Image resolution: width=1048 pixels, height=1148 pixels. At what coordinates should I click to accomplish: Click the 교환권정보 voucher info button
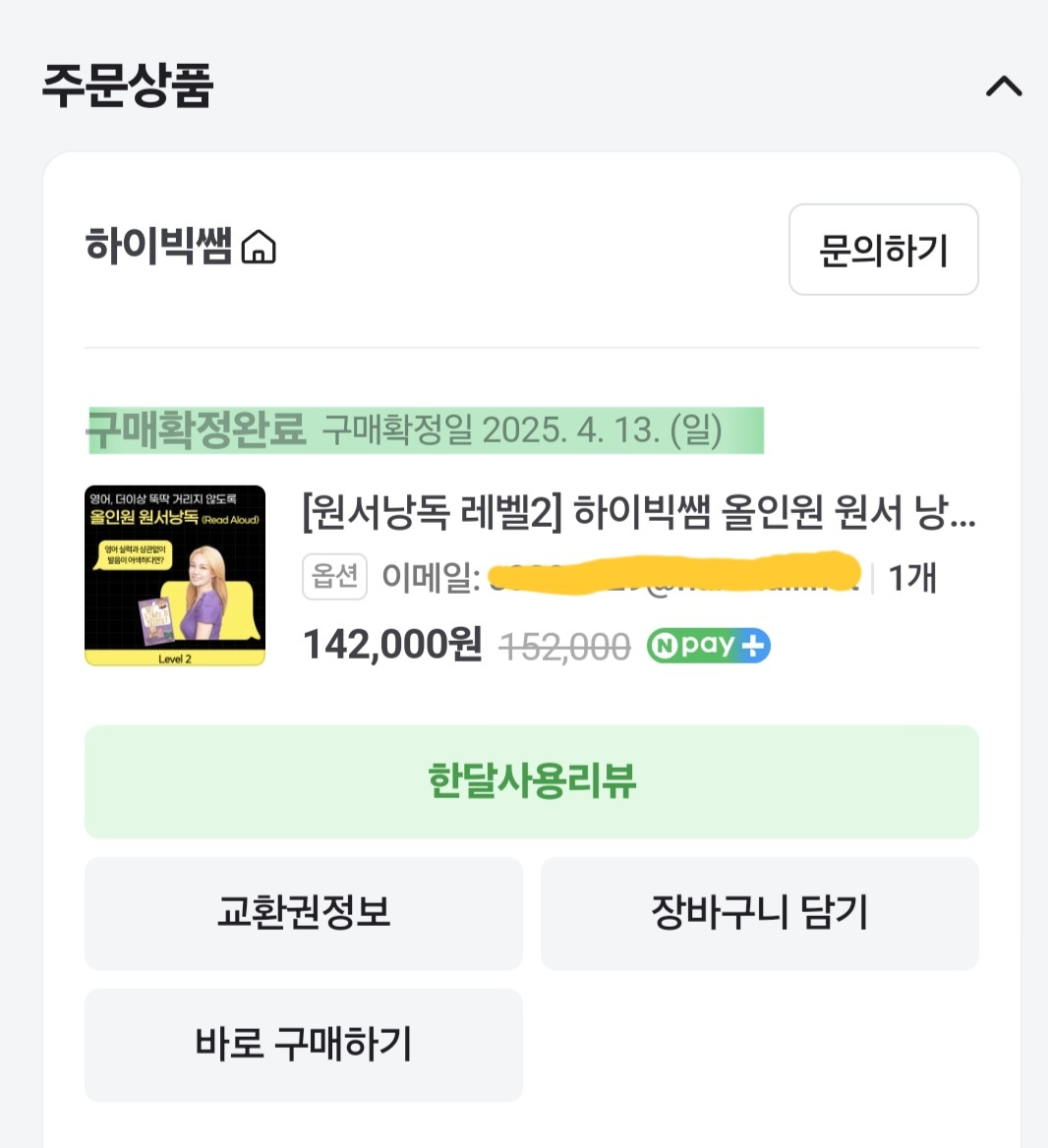pyautogui.click(x=303, y=913)
